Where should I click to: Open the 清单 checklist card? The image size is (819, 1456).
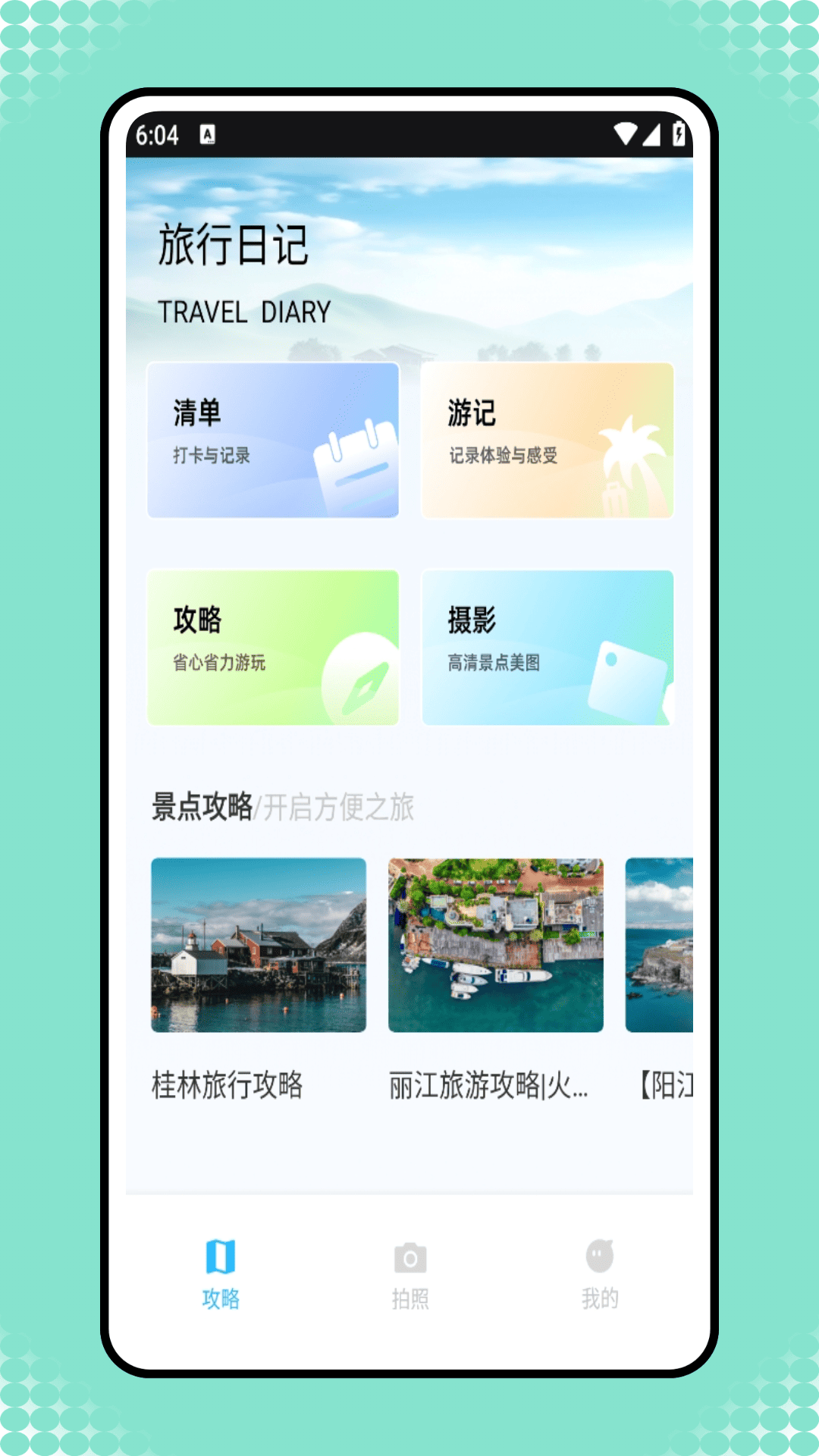pos(273,441)
